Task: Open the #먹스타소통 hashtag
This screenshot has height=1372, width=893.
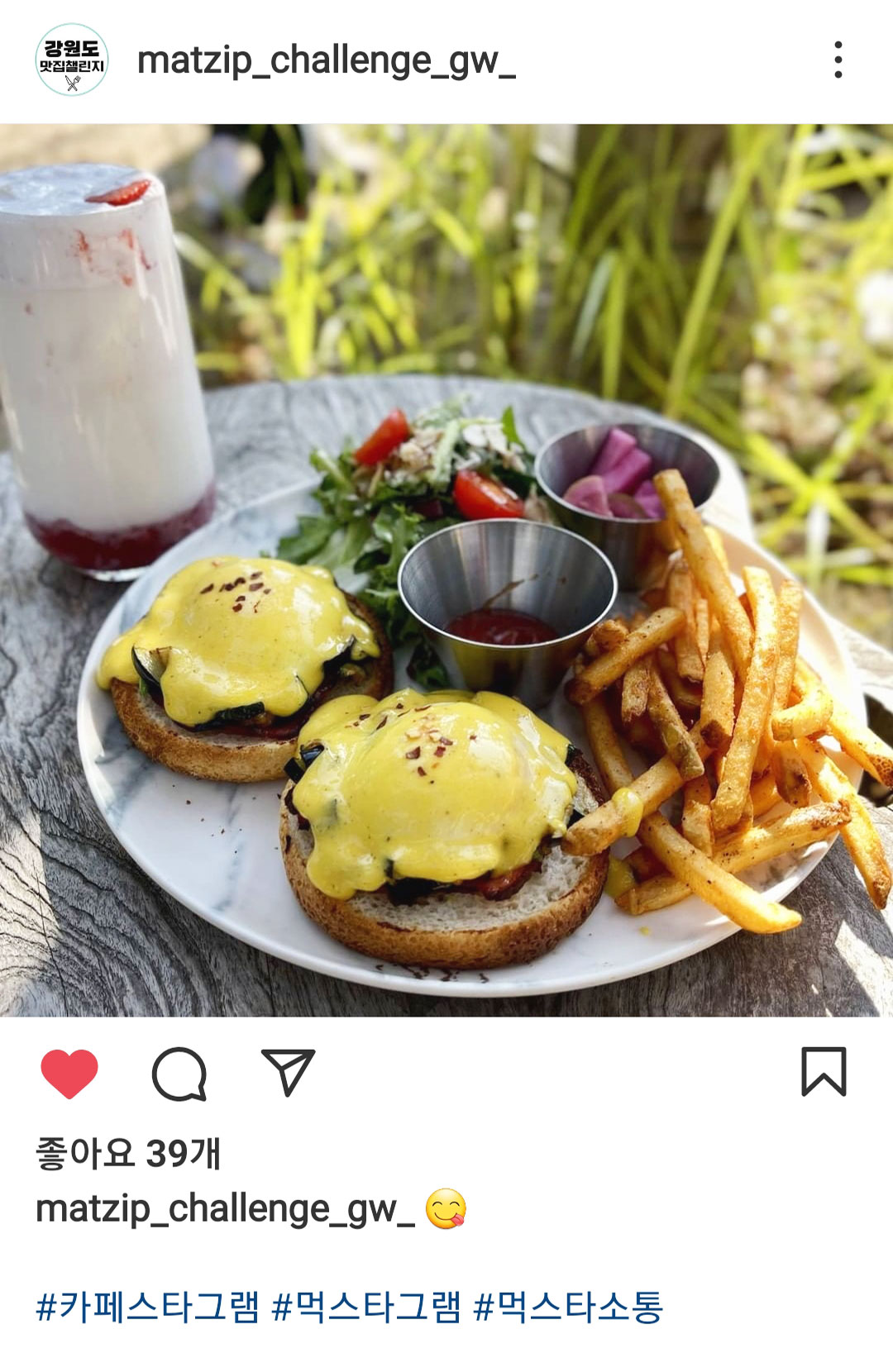Action: point(568,1308)
